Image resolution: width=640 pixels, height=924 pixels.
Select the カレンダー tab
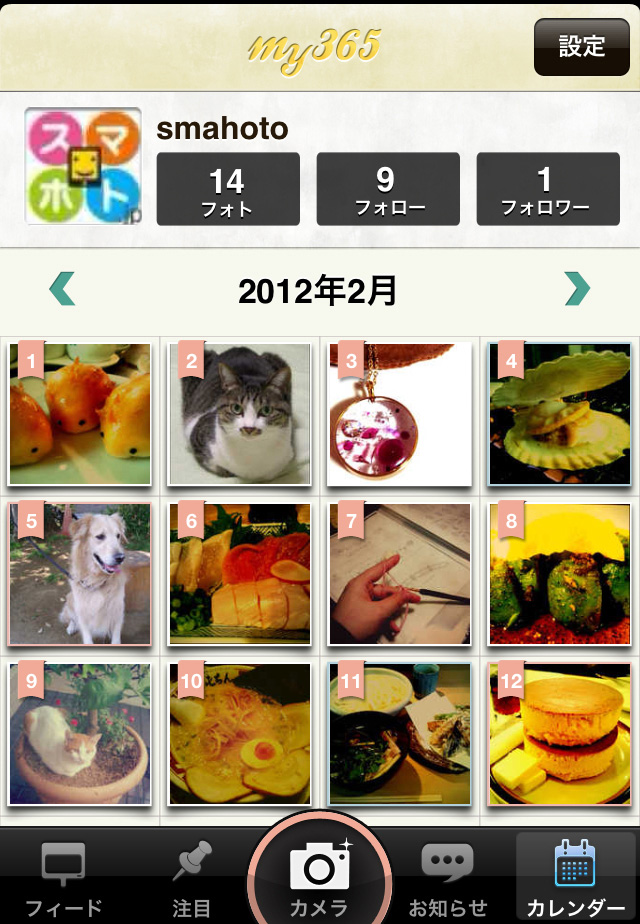[575, 880]
